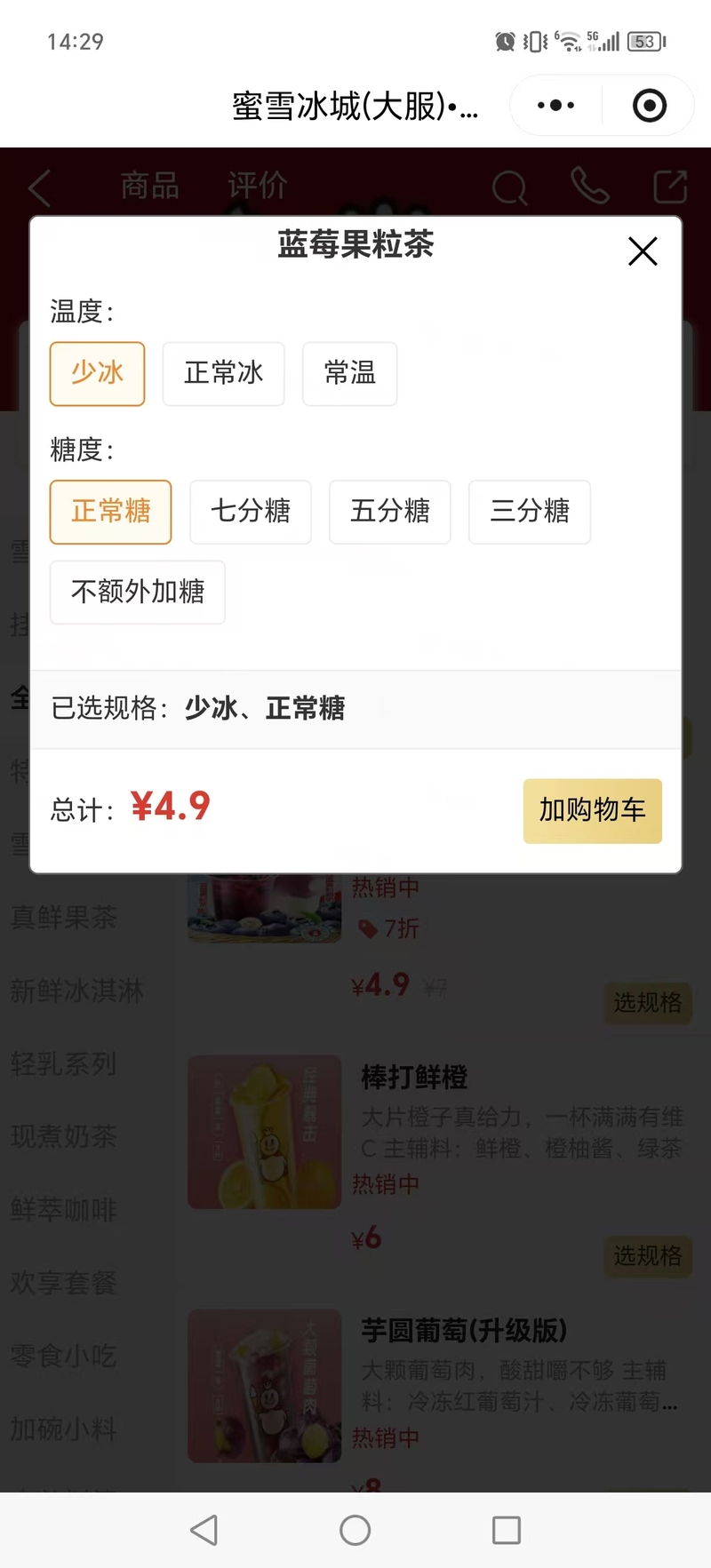Screen dimensions: 711x1568
Task: Go back with system navigation triangle
Action: click(x=204, y=1530)
